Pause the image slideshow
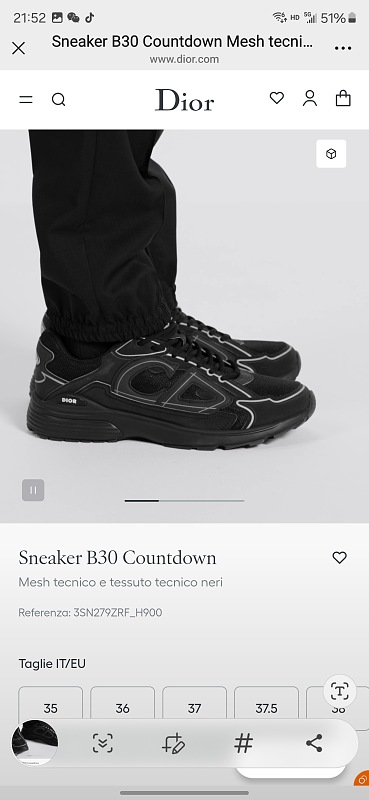Viewport: 369px width, 800px height. click(x=33, y=490)
